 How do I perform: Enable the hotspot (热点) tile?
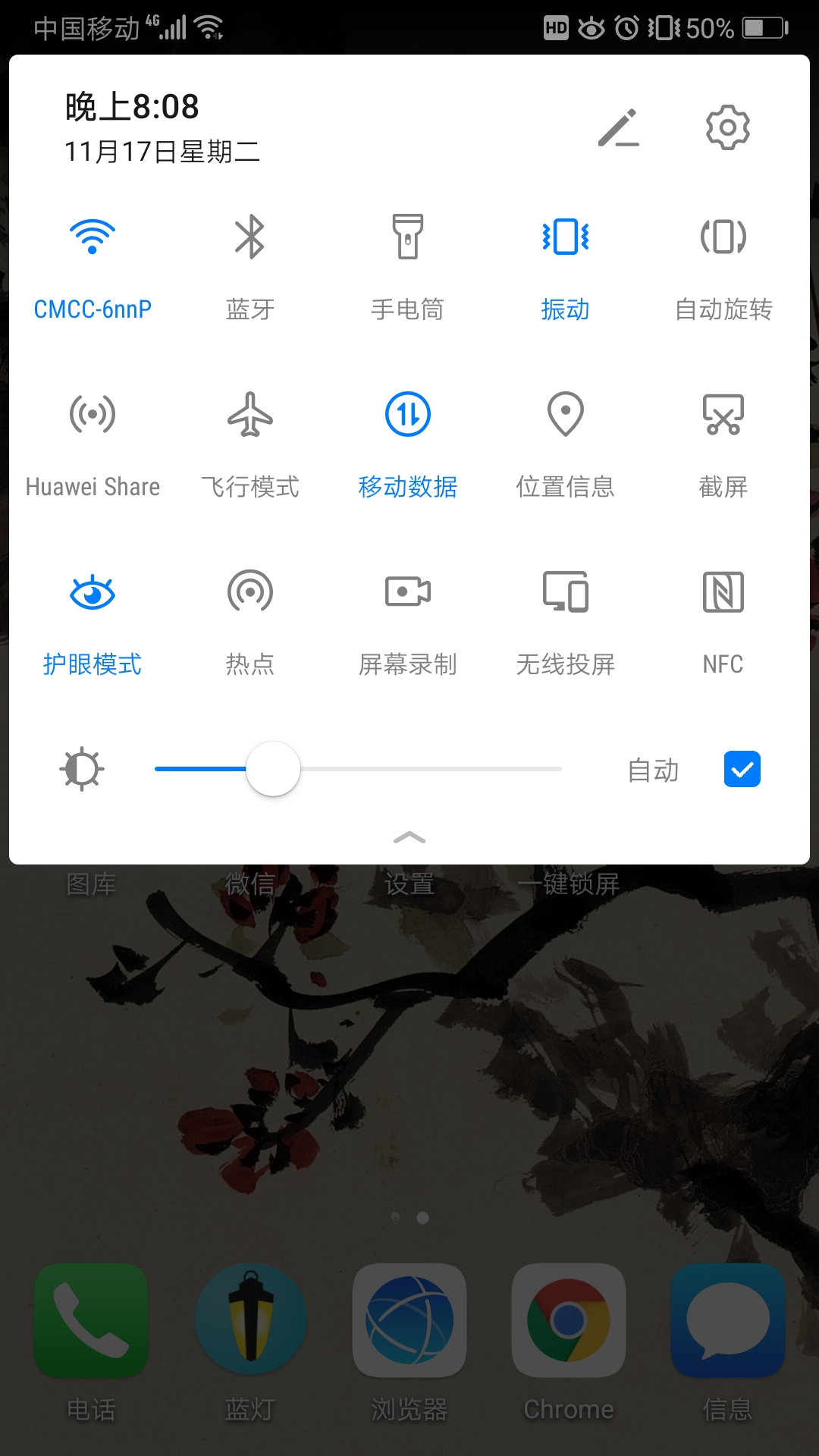click(x=250, y=622)
